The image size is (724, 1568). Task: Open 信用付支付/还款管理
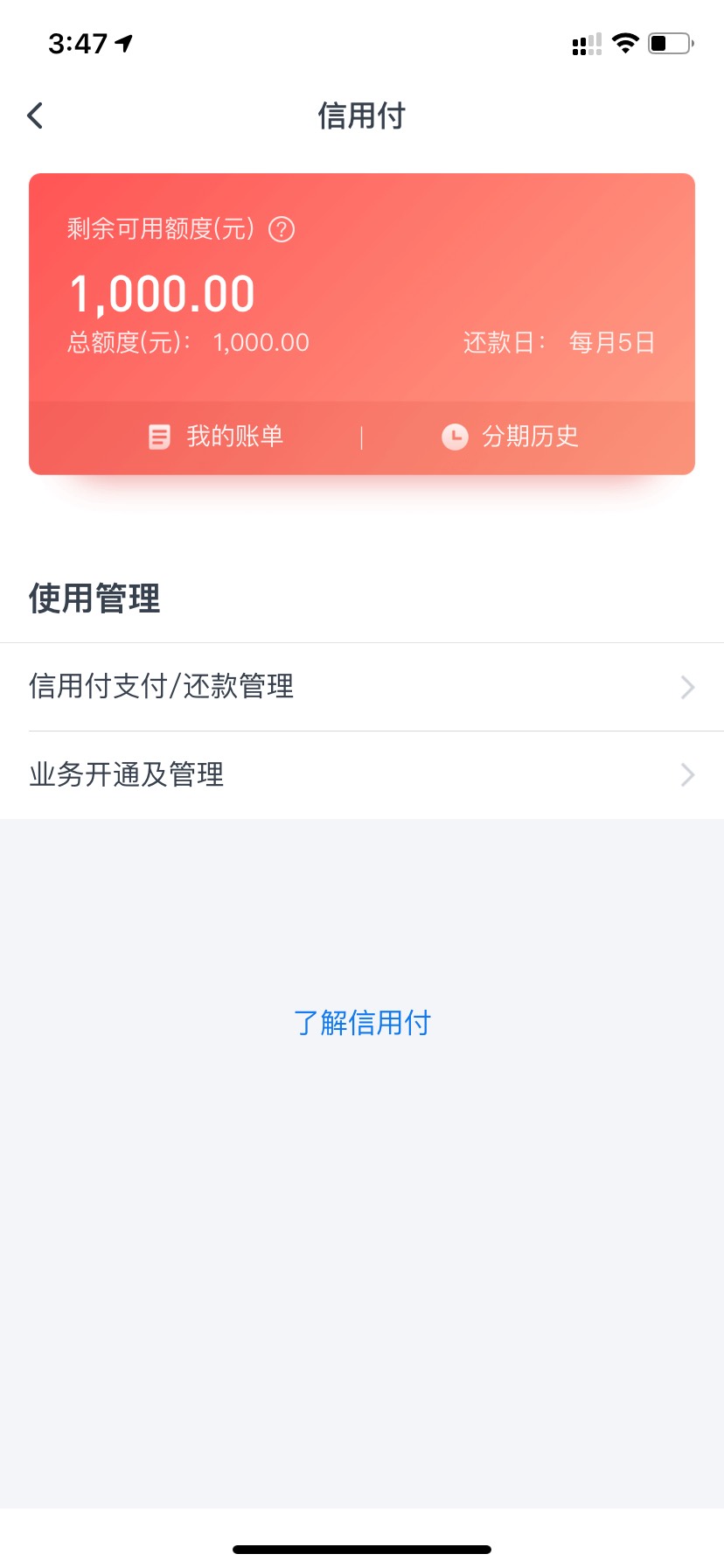click(362, 687)
